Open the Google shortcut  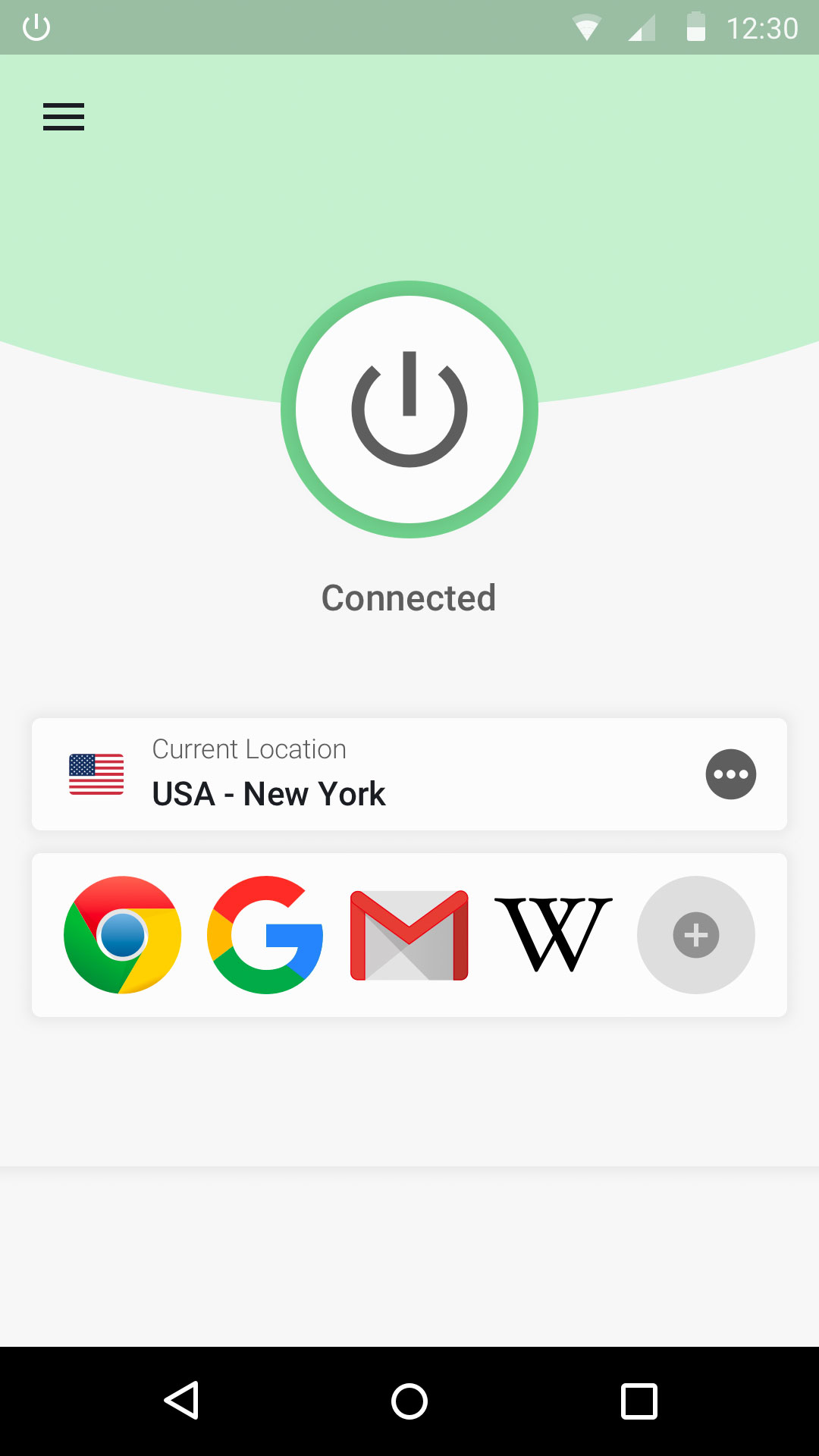coord(265,935)
